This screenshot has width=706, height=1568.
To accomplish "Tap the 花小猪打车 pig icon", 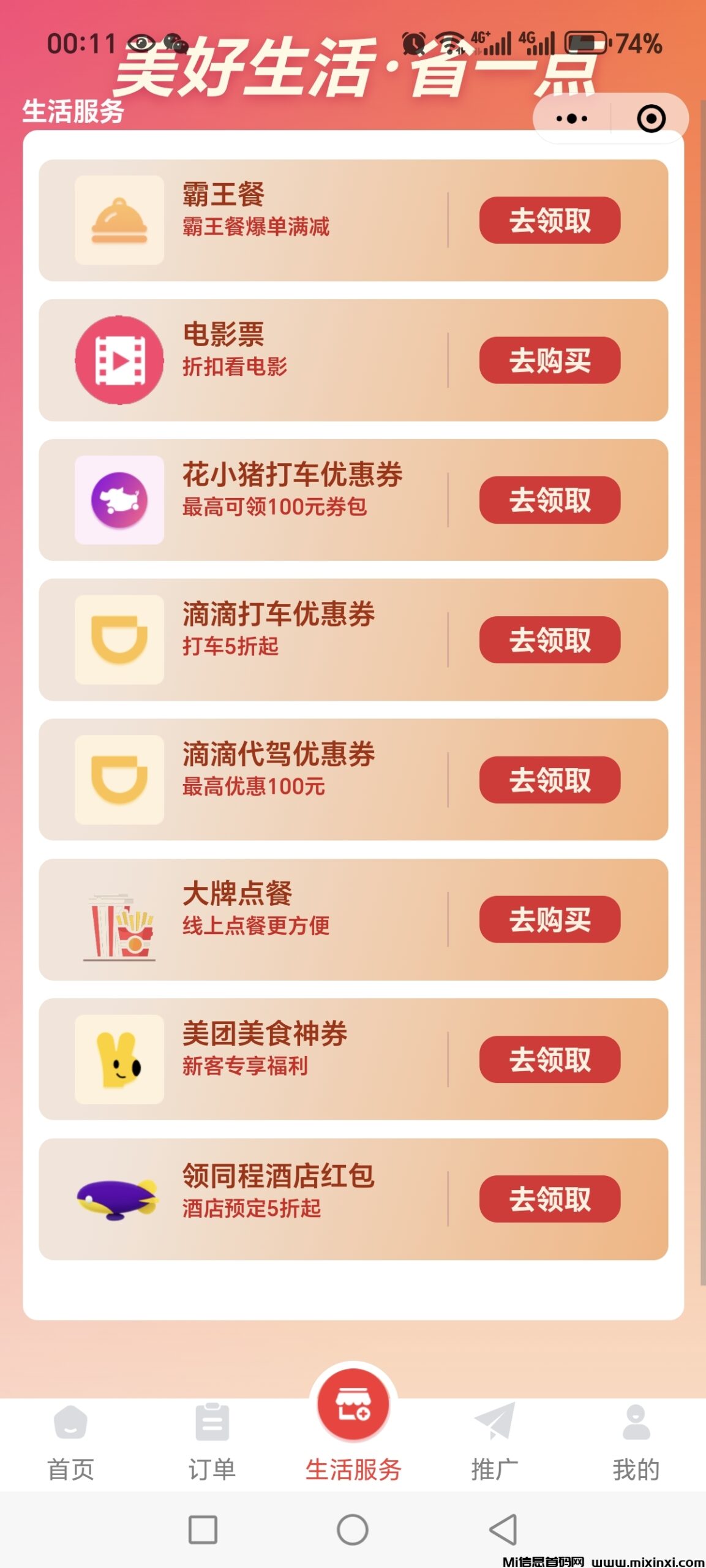I will 119,499.
